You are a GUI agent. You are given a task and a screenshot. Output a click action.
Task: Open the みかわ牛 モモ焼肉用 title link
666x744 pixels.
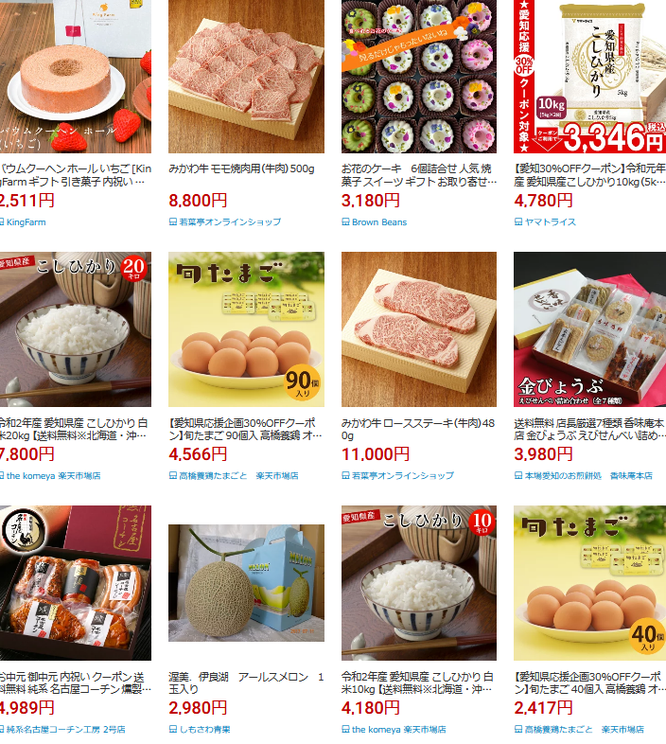[x=240, y=170]
